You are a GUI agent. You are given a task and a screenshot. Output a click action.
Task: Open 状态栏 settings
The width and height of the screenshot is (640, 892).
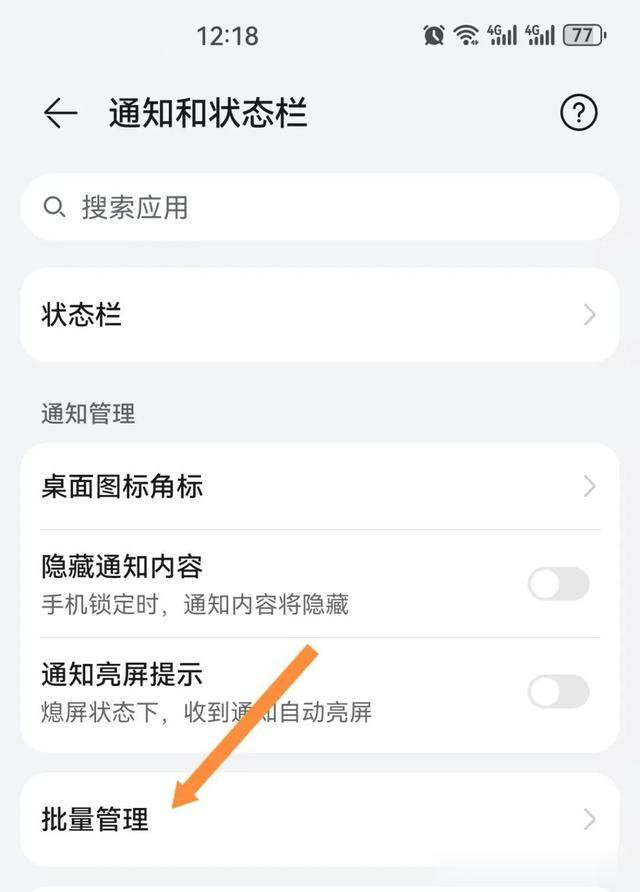coord(320,315)
